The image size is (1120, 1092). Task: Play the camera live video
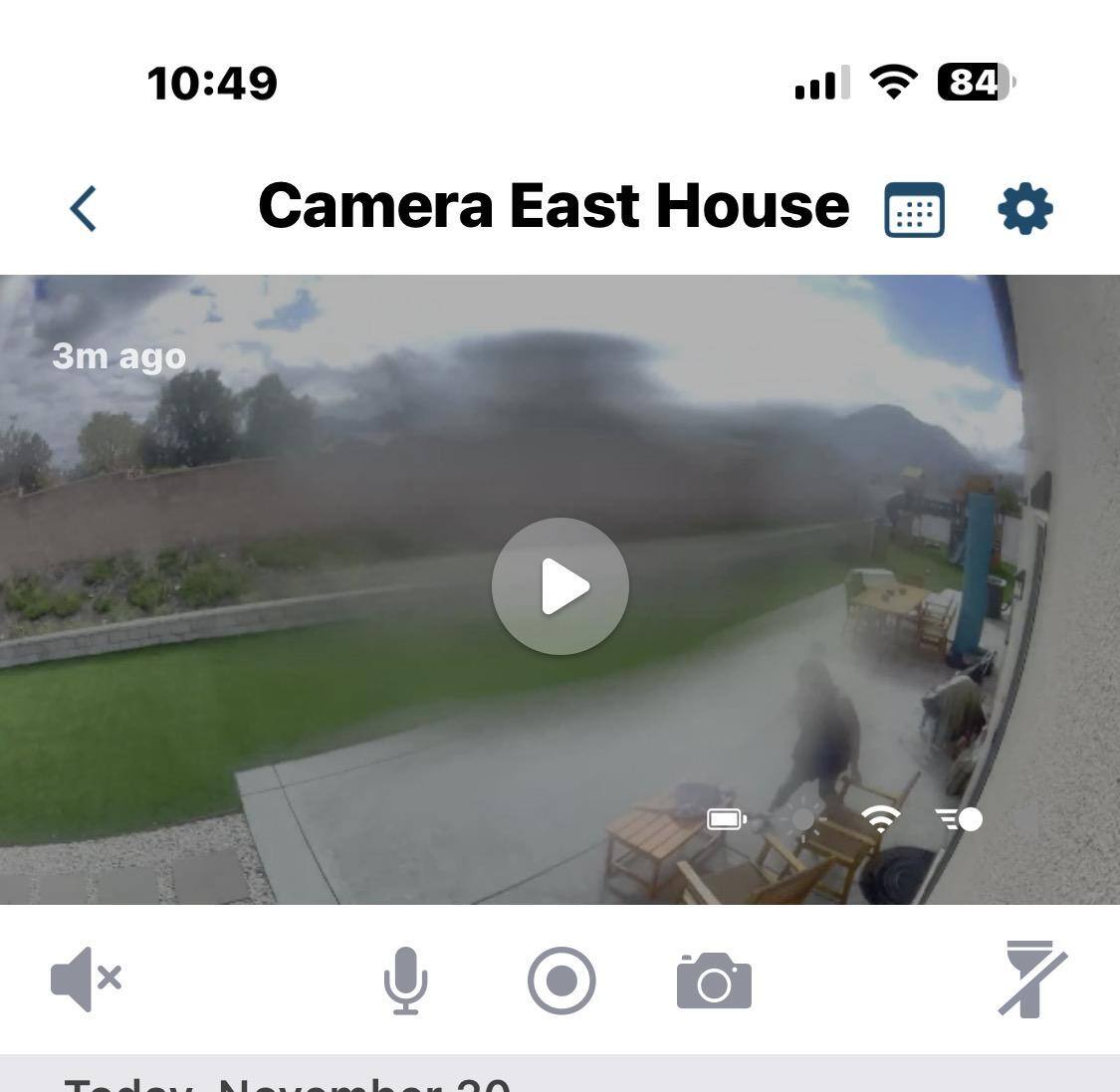(x=560, y=586)
